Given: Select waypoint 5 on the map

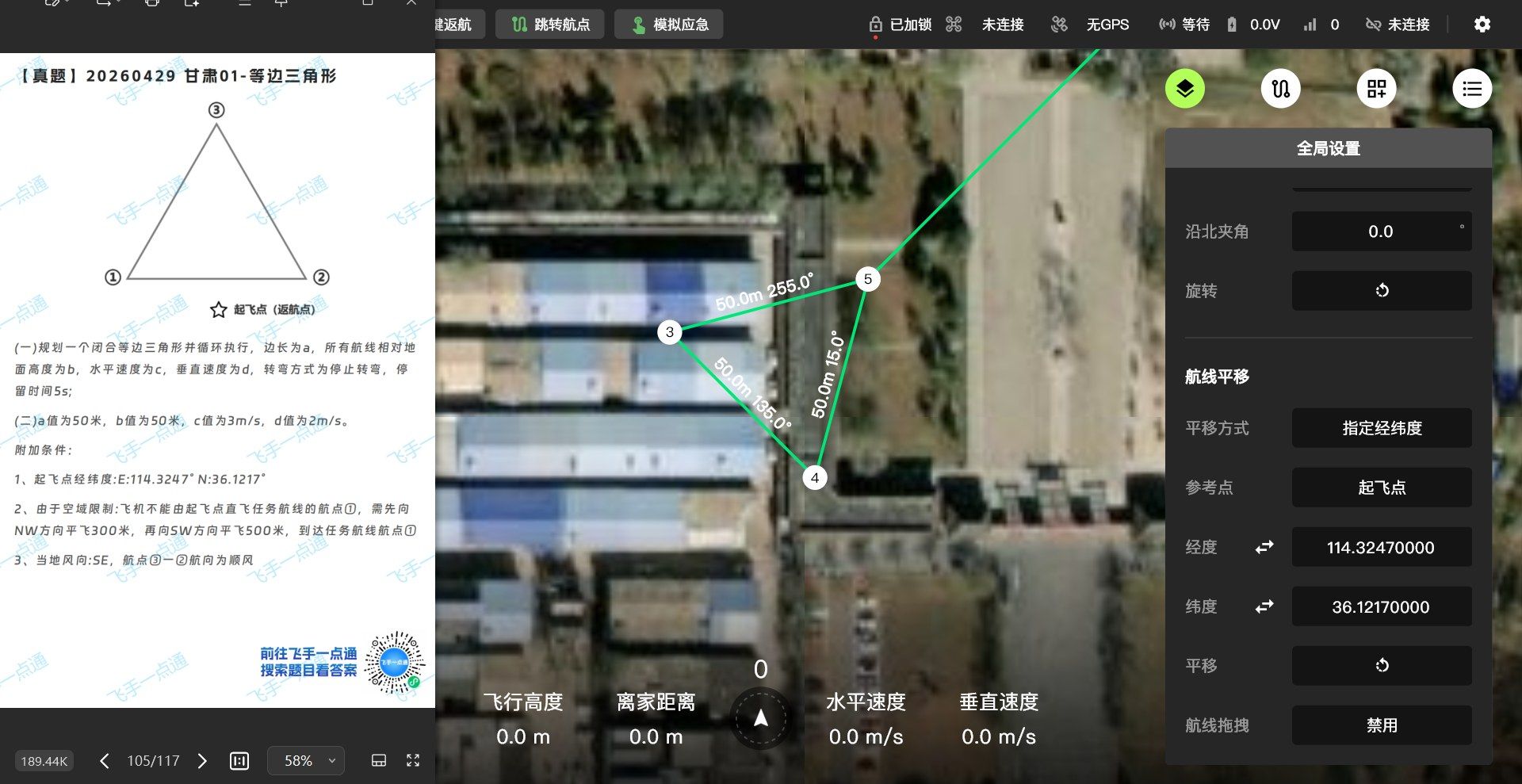Looking at the screenshot, I should [x=868, y=279].
